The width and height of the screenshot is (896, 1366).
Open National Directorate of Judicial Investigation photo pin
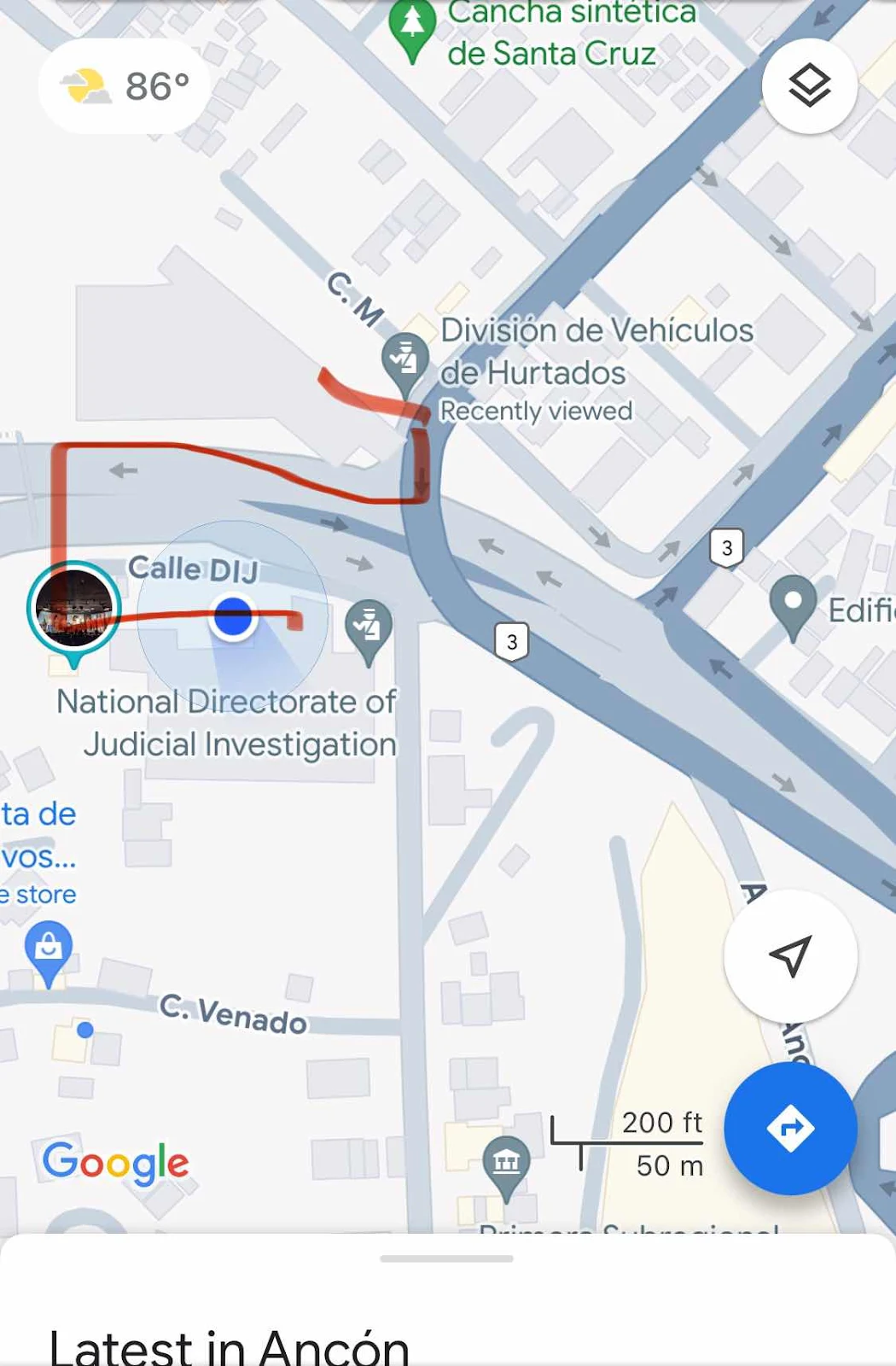[74, 608]
